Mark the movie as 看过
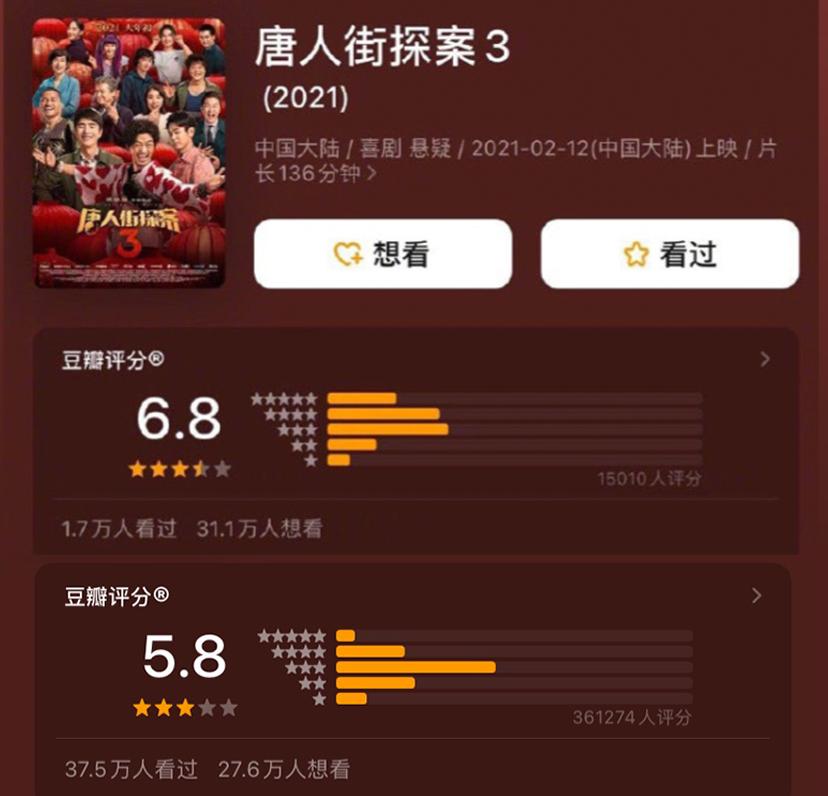The width and height of the screenshot is (828, 796). pyautogui.click(x=669, y=254)
